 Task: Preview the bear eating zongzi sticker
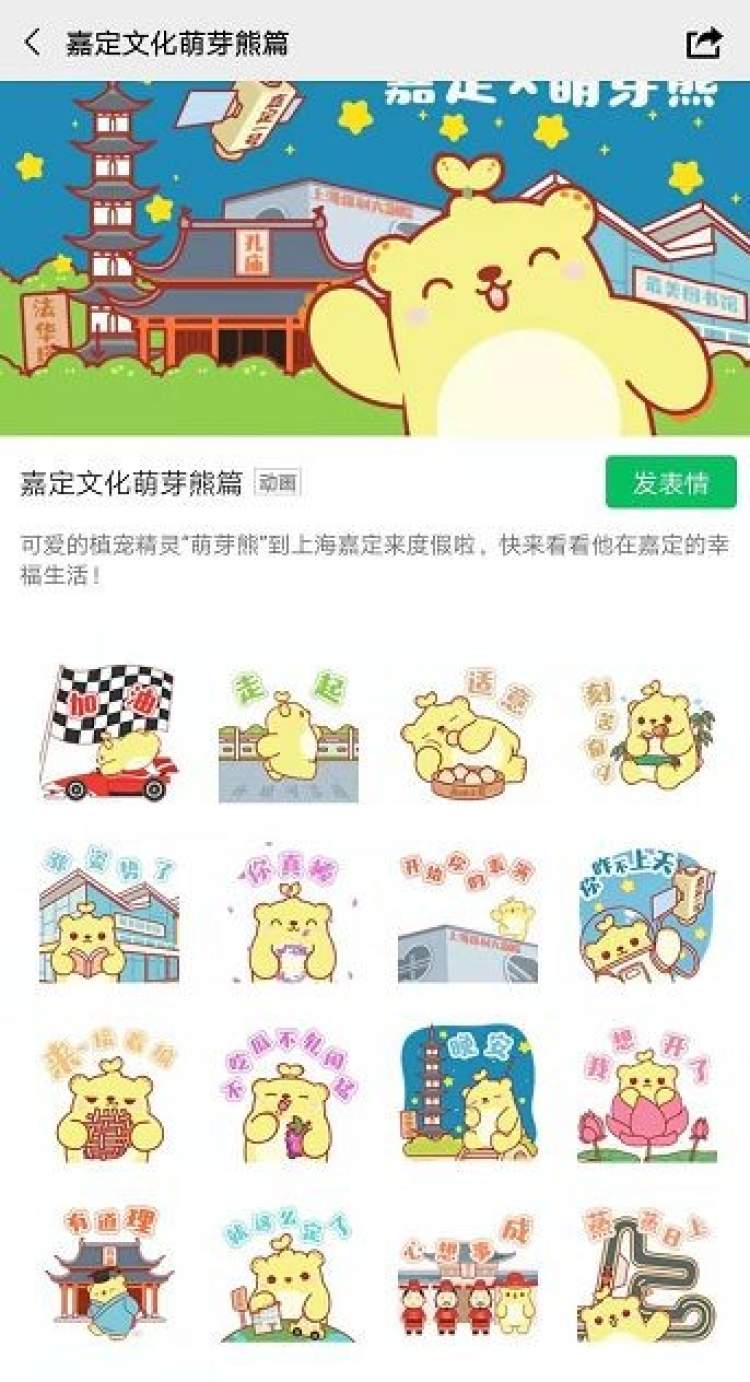click(x=647, y=735)
